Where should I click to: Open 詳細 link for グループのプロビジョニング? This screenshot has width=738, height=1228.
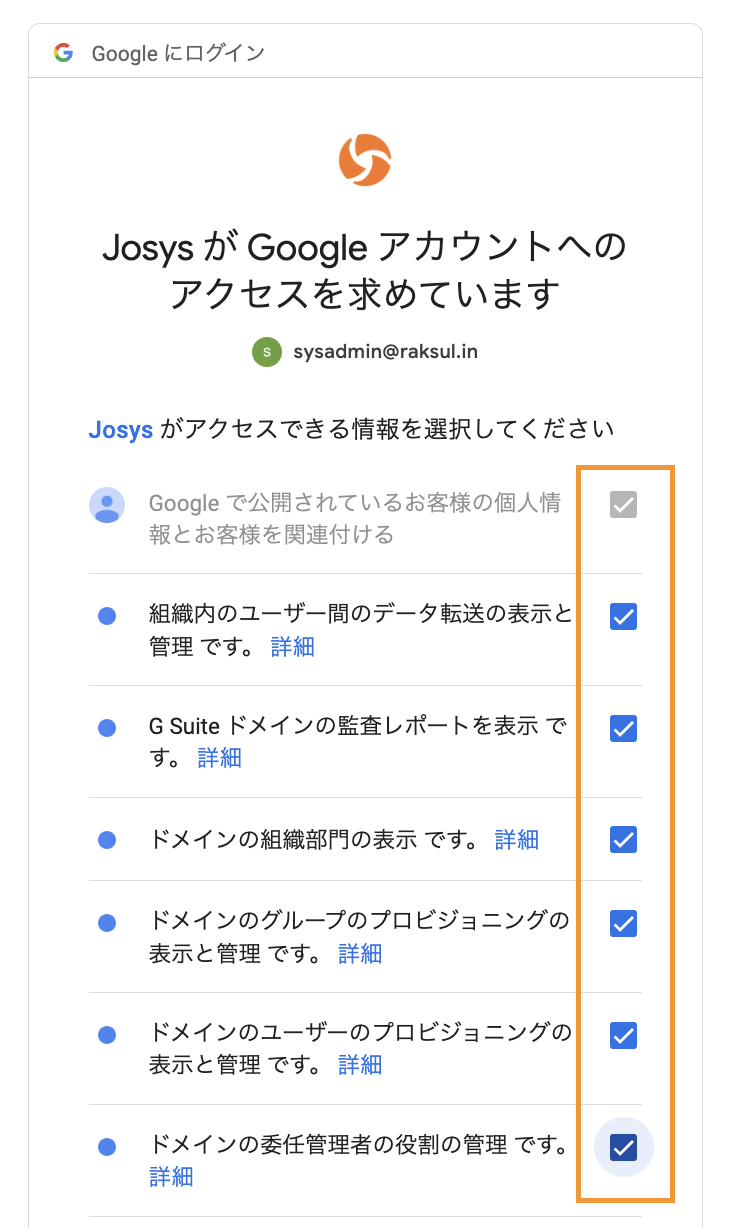point(360,954)
